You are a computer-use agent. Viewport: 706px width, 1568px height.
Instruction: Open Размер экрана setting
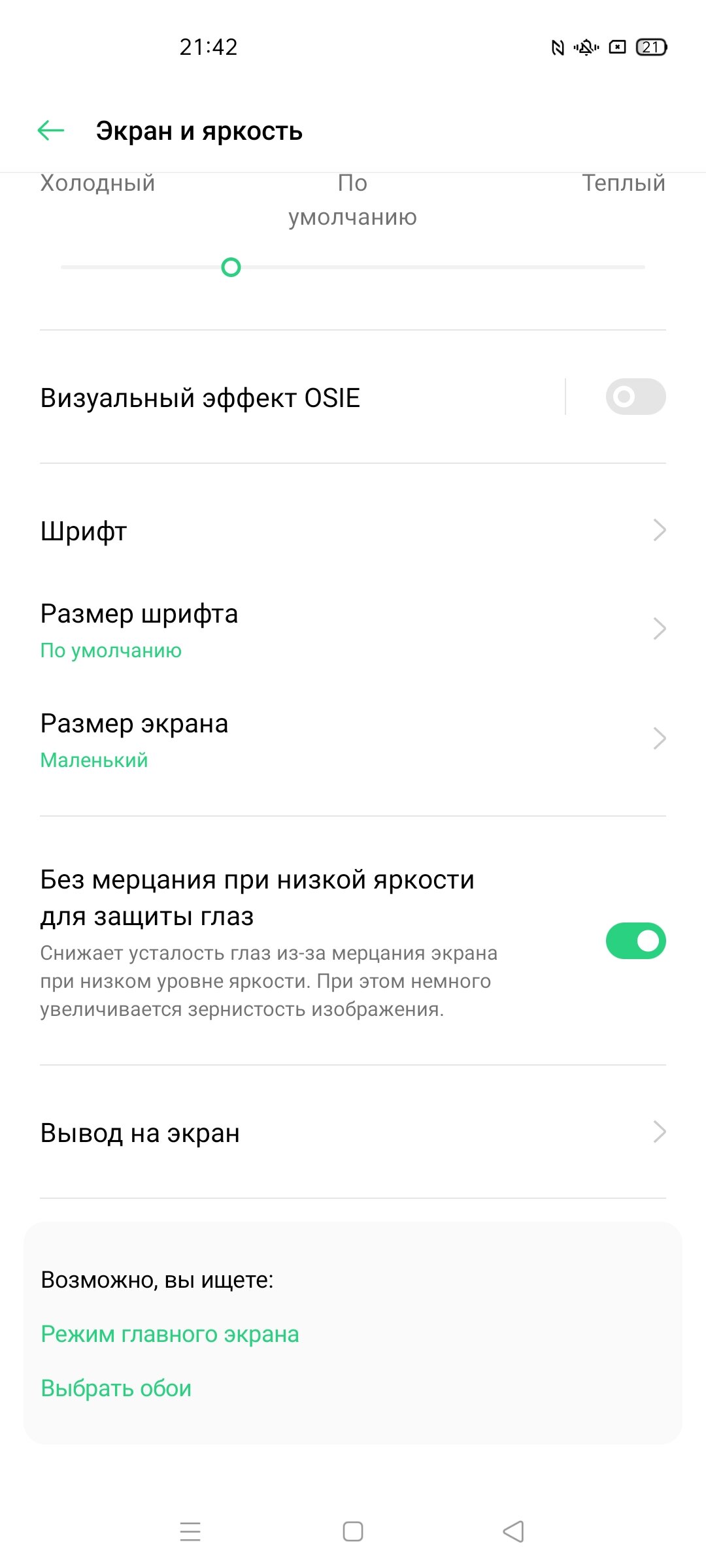click(353, 739)
